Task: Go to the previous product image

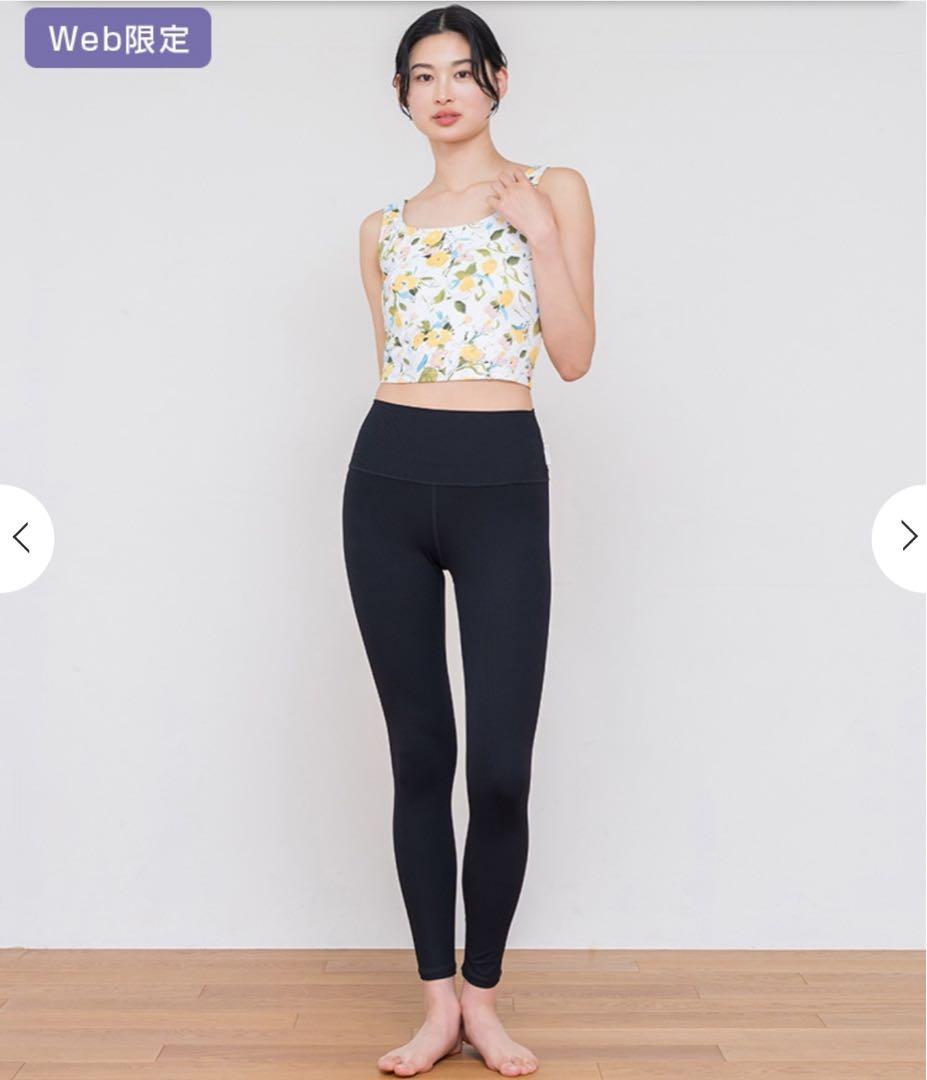Action: point(22,538)
